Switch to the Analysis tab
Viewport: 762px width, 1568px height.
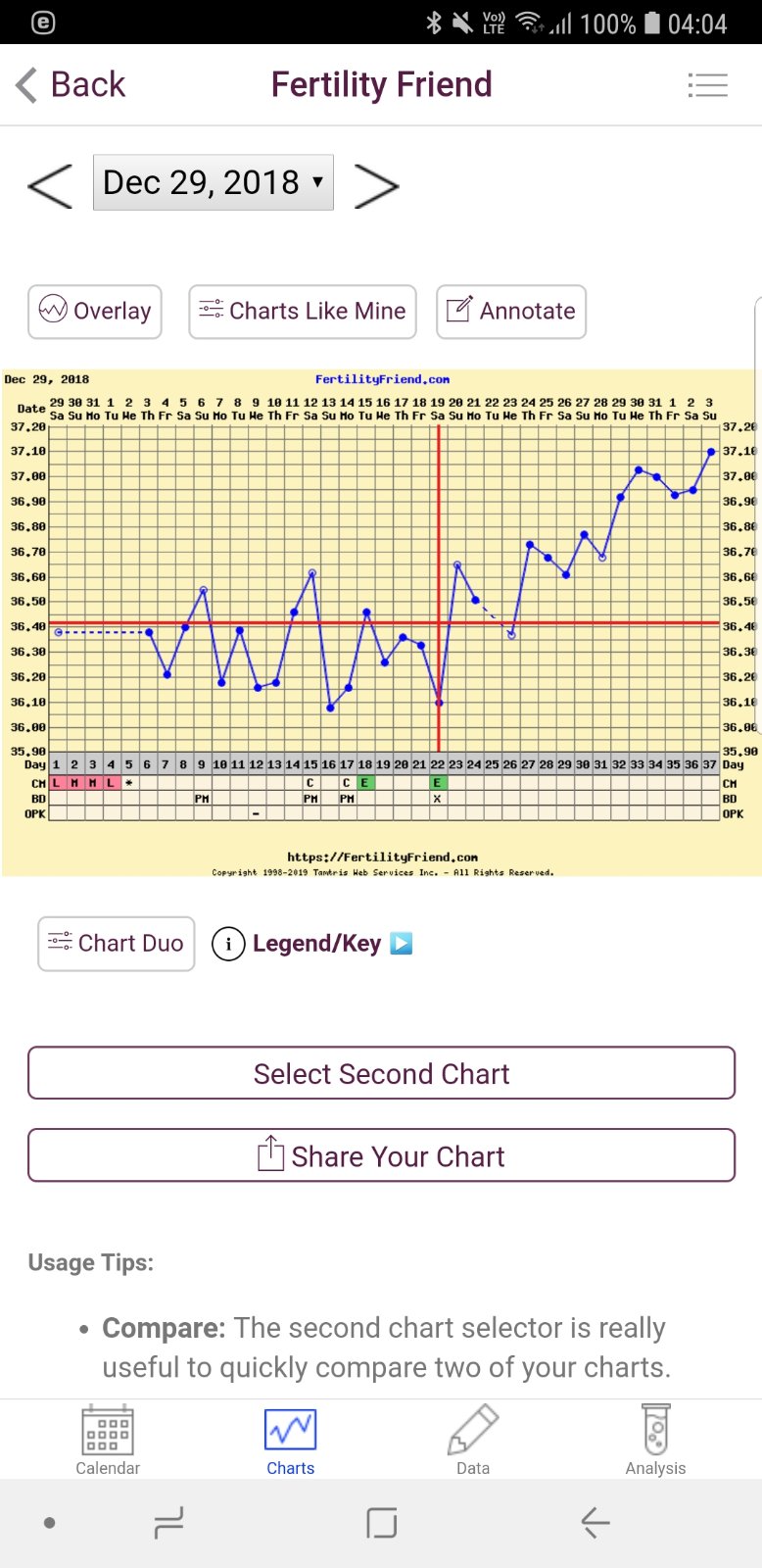pos(655,1440)
